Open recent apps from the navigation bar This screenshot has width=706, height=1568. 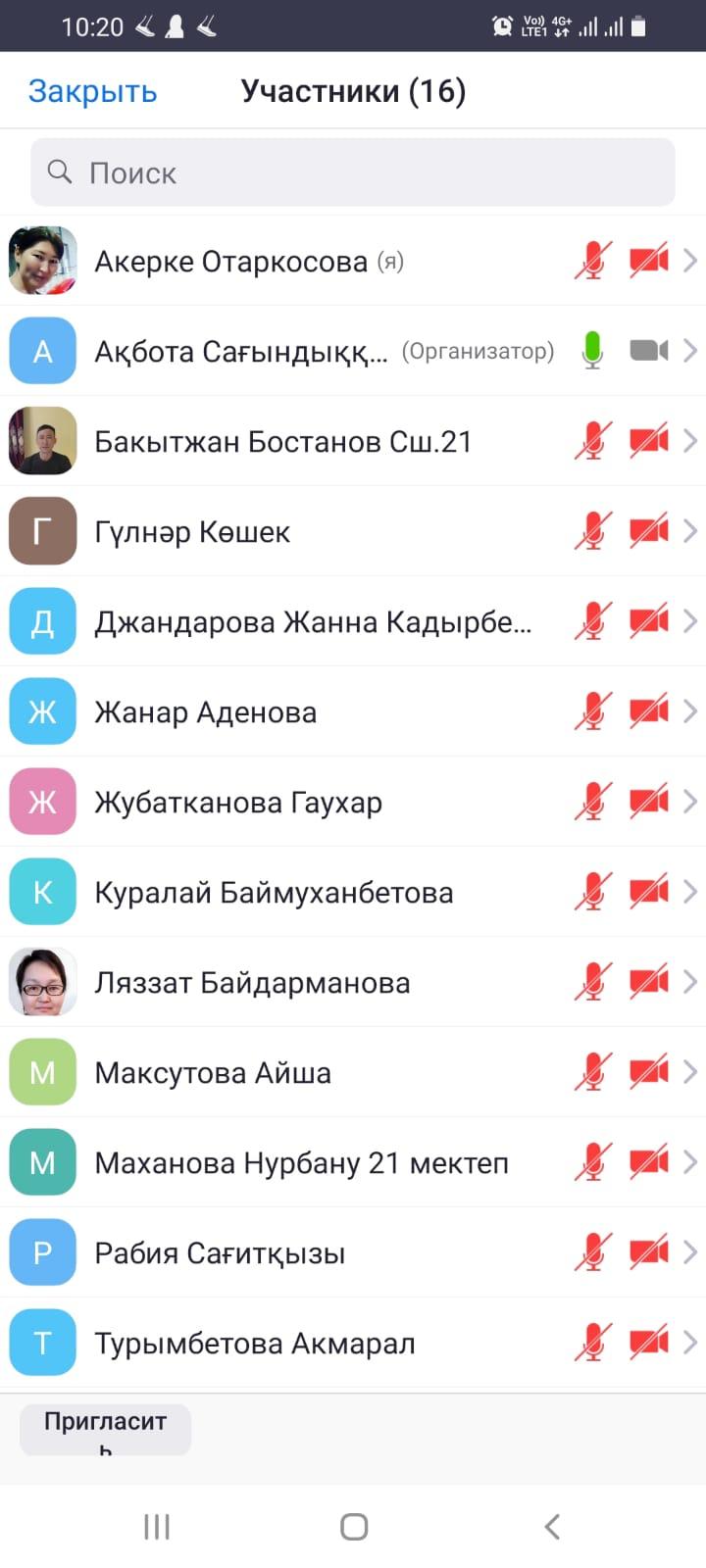tap(157, 1526)
